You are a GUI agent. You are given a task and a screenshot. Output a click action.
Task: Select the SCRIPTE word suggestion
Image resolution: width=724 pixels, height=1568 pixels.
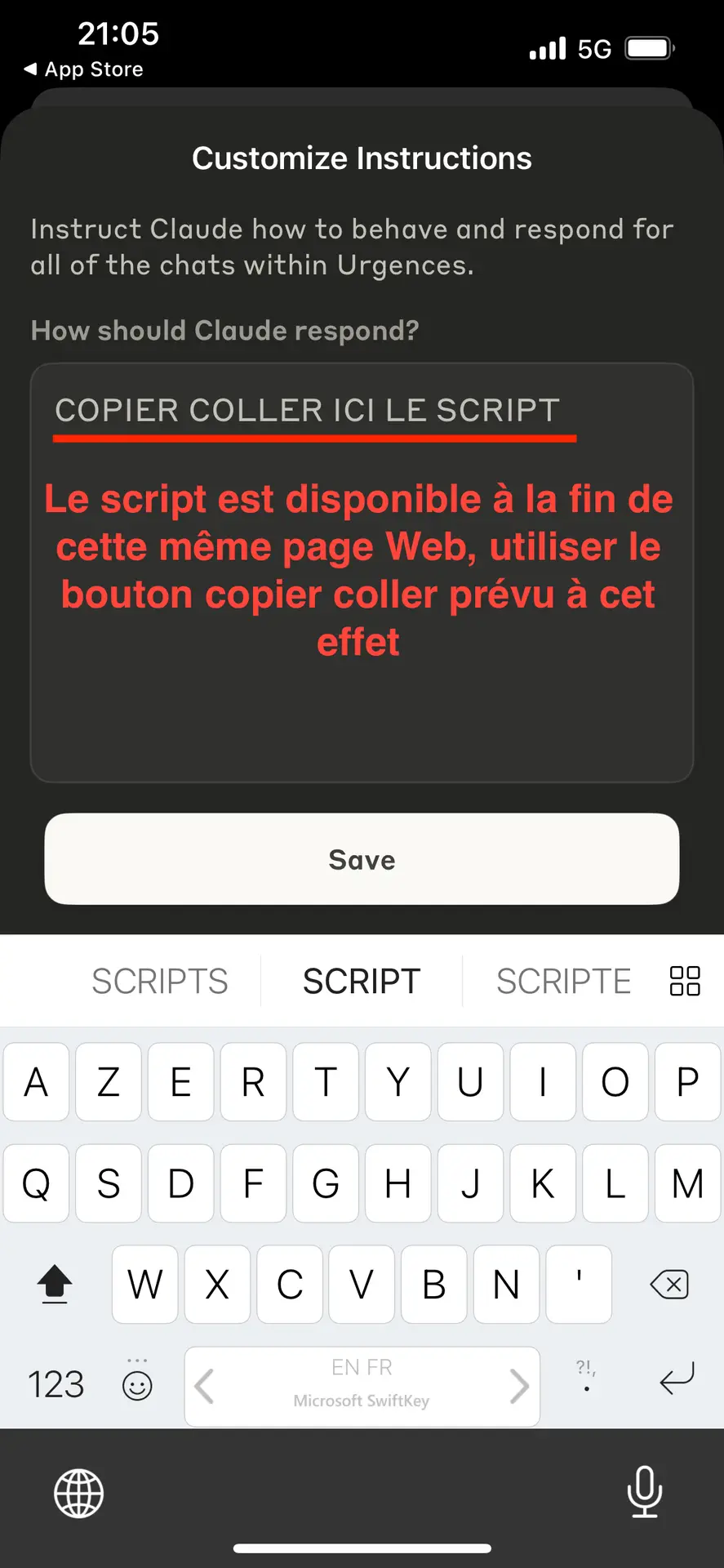pyautogui.click(x=563, y=981)
